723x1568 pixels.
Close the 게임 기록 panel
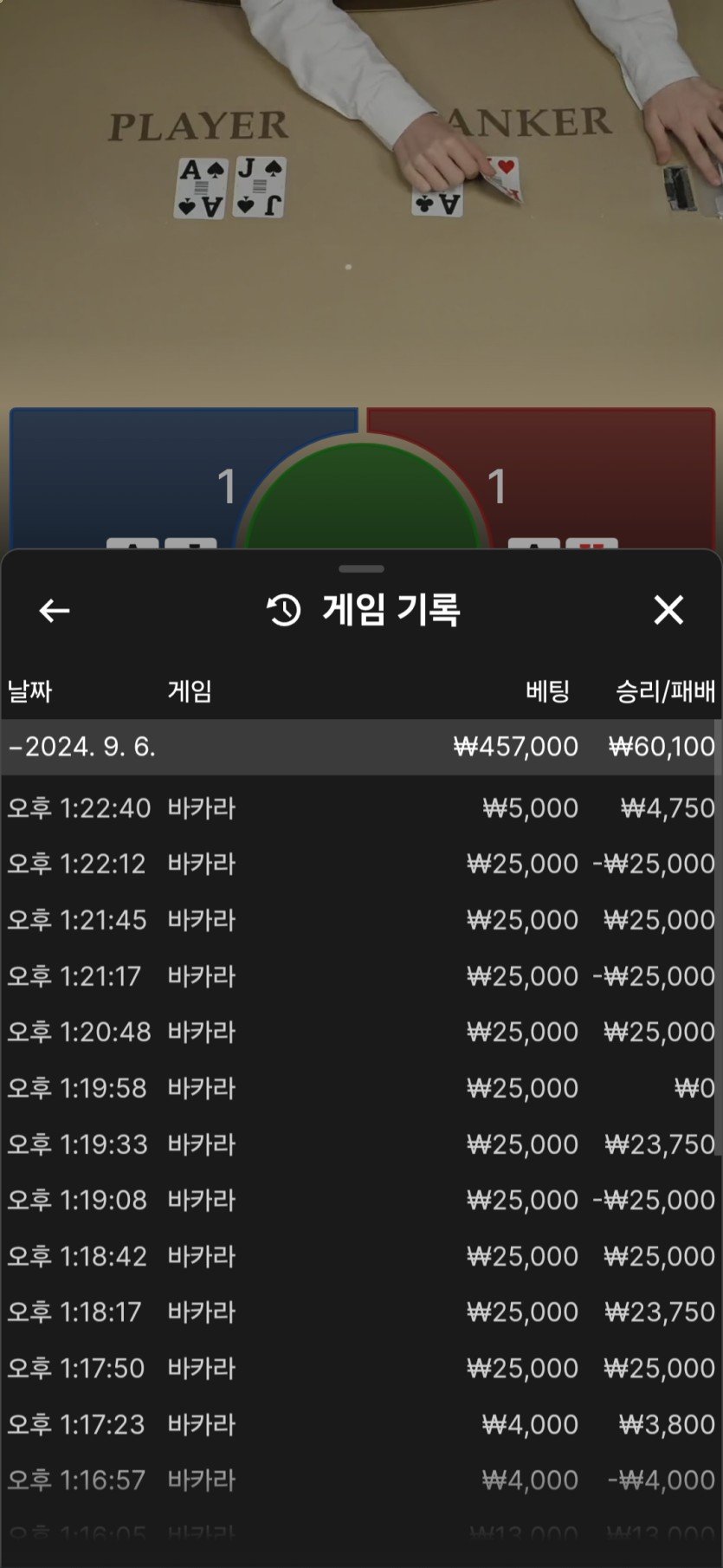tap(668, 611)
